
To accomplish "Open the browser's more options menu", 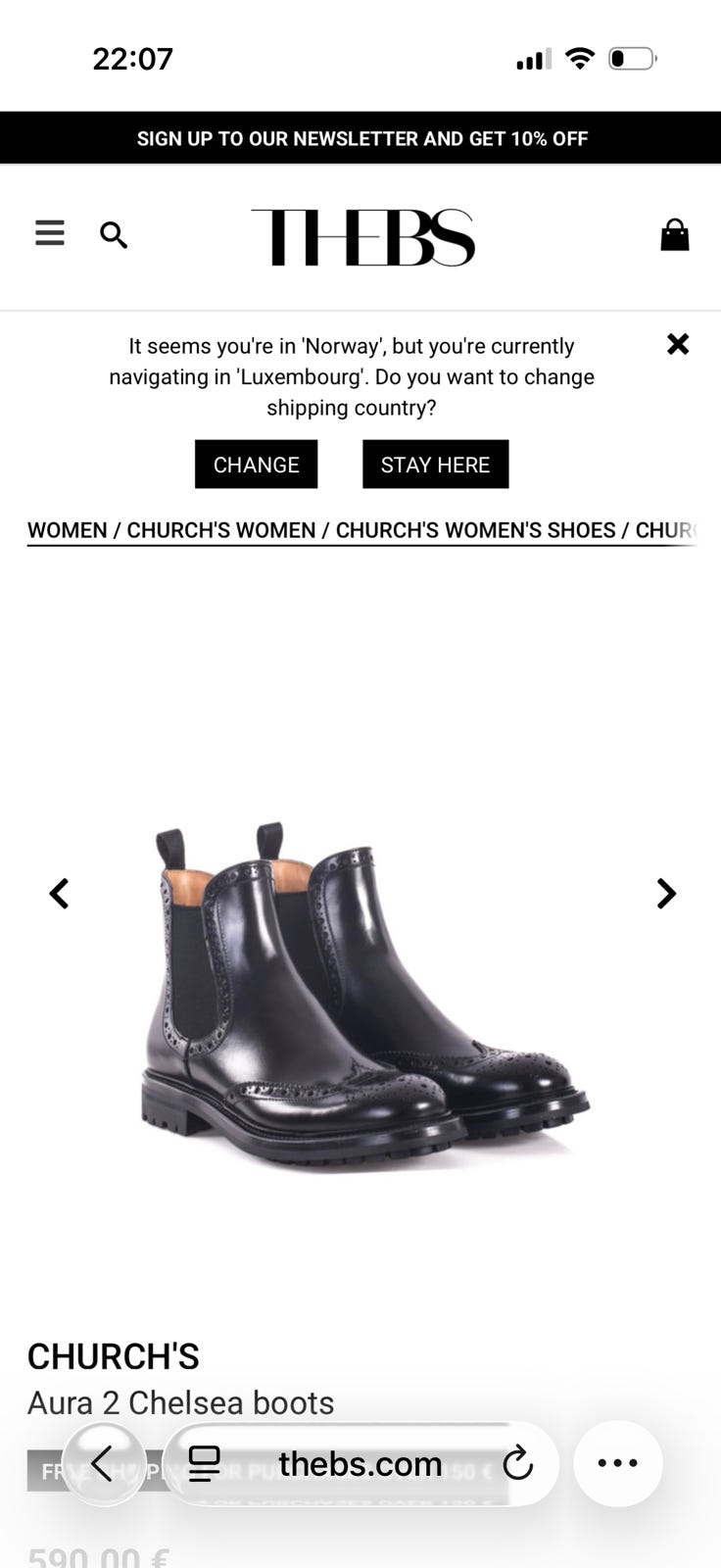I will tap(618, 1464).
